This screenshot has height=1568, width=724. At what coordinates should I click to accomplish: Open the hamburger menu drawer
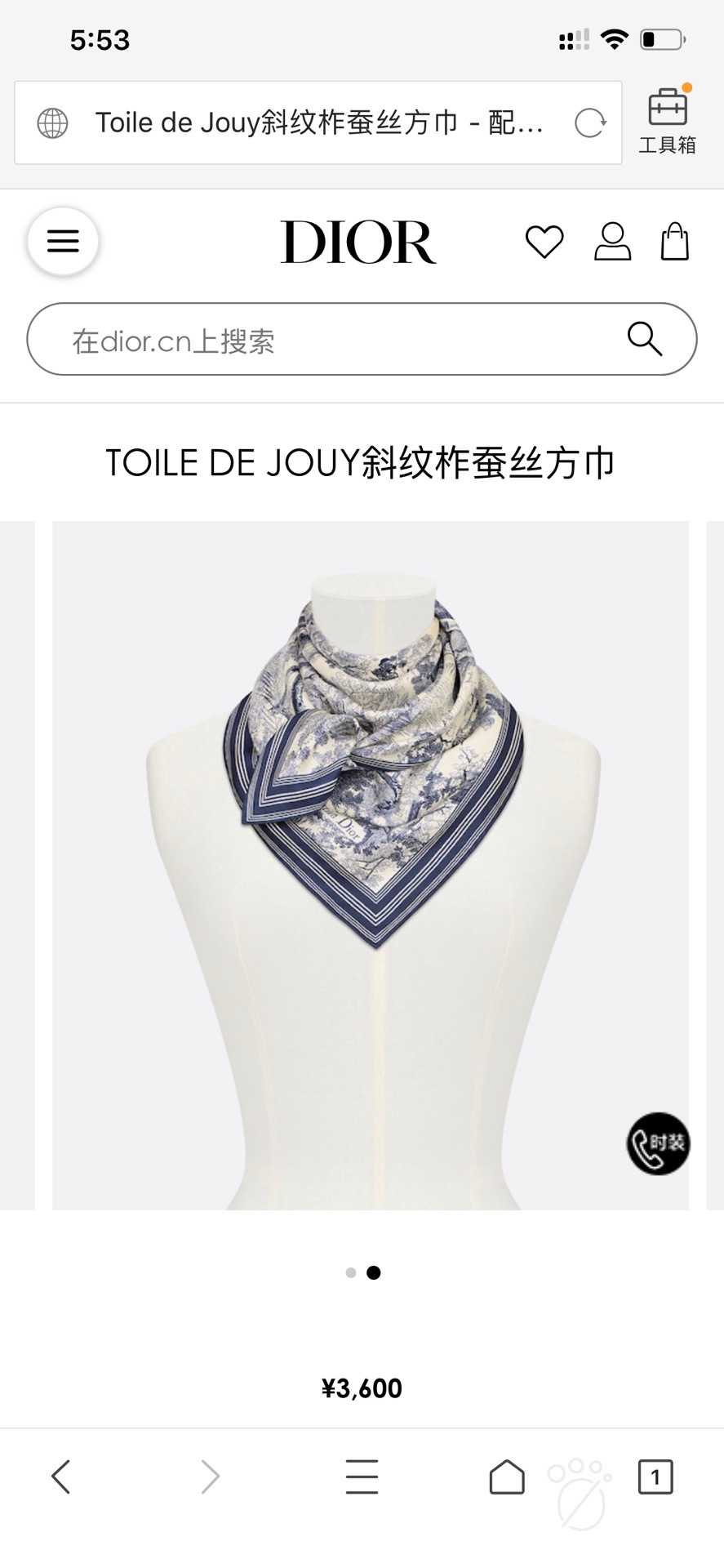pyautogui.click(x=63, y=241)
